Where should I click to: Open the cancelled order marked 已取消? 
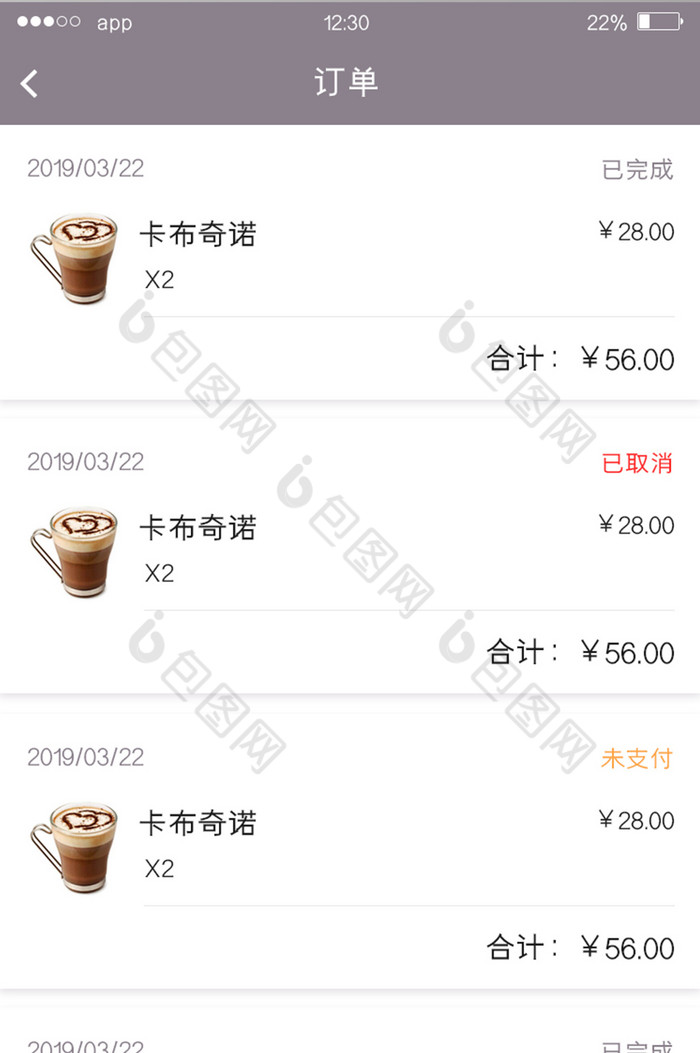(349, 556)
